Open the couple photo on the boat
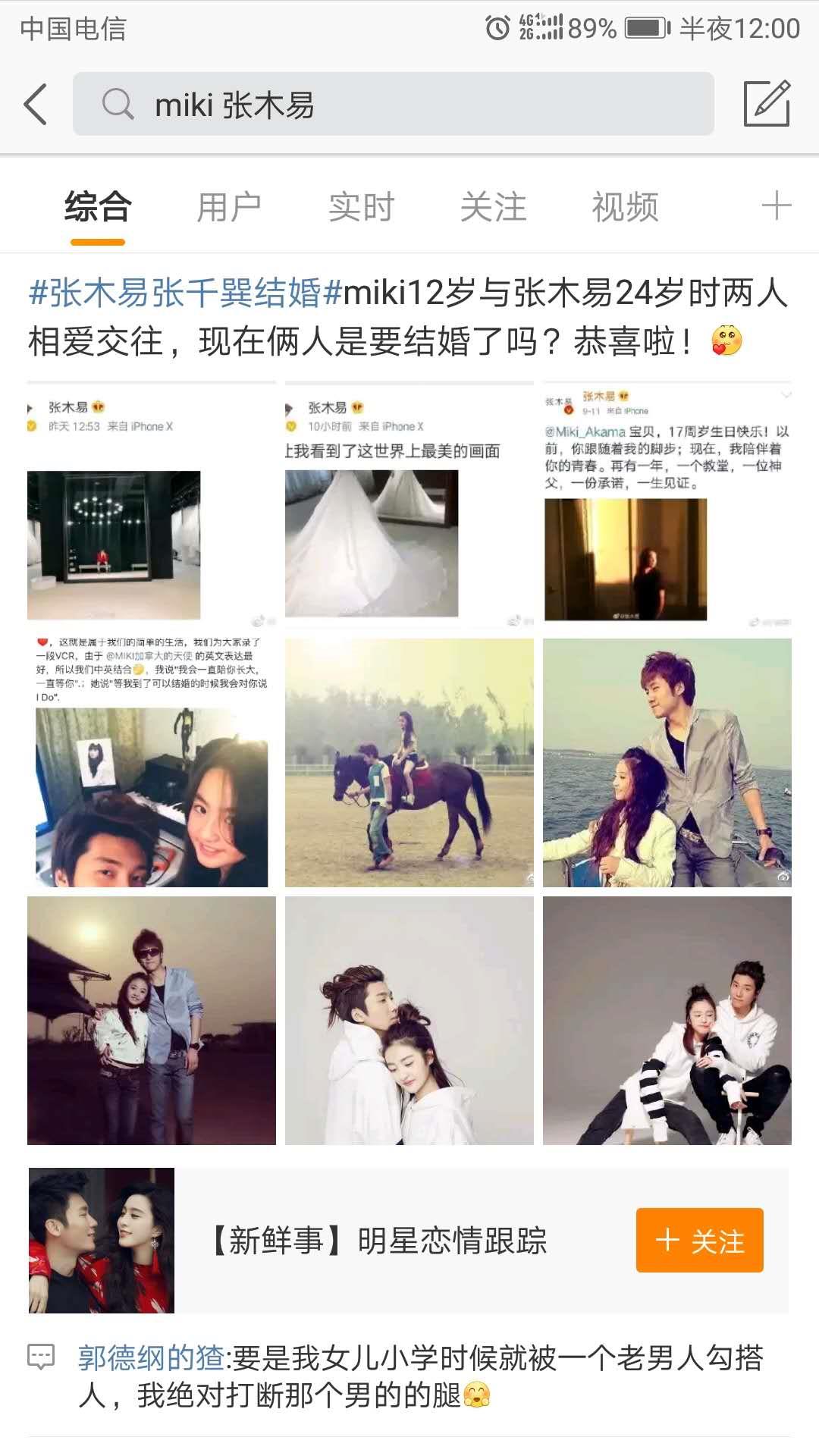819x1456 pixels. coord(667,762)
